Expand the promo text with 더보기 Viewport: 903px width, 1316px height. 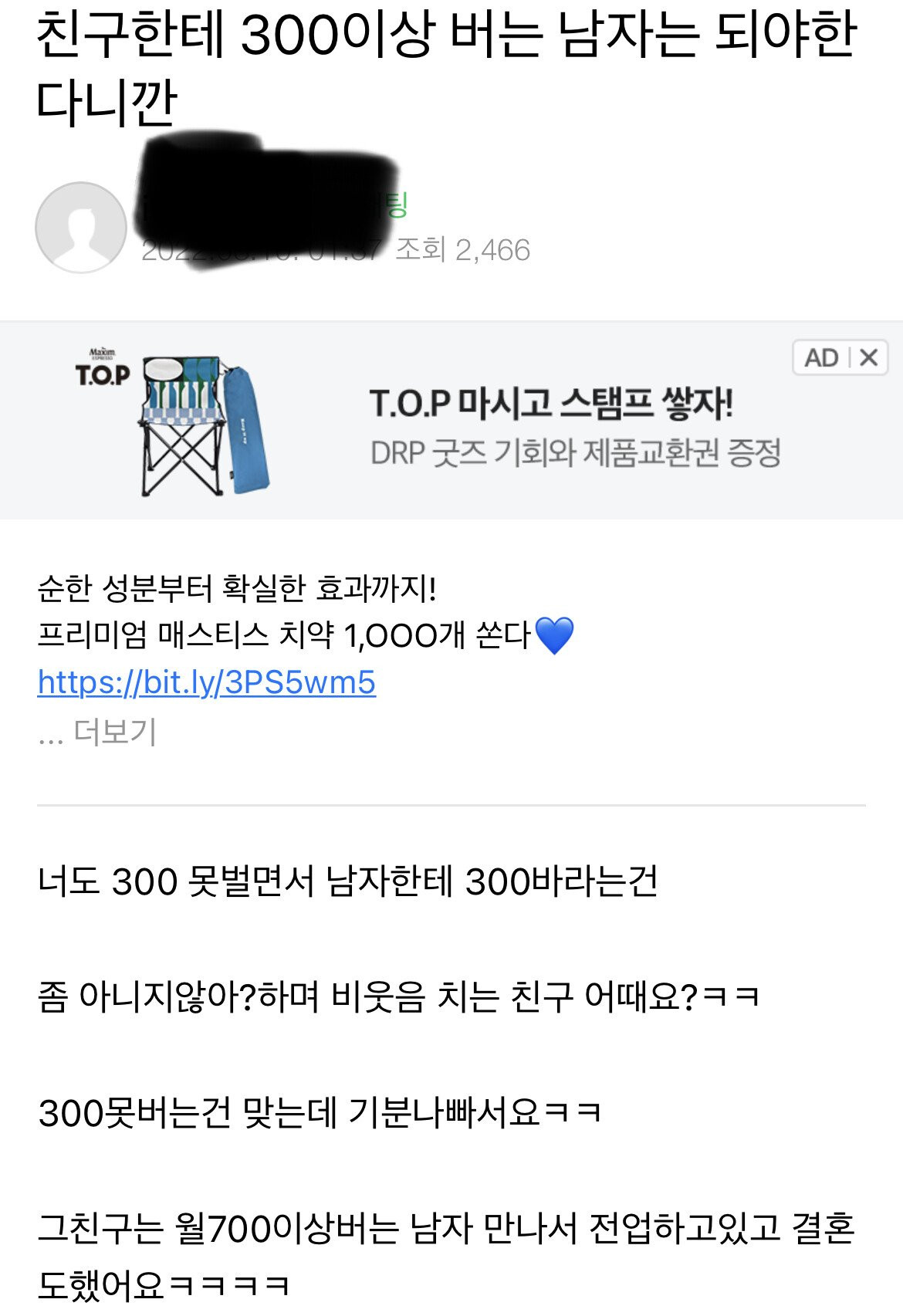114,732
